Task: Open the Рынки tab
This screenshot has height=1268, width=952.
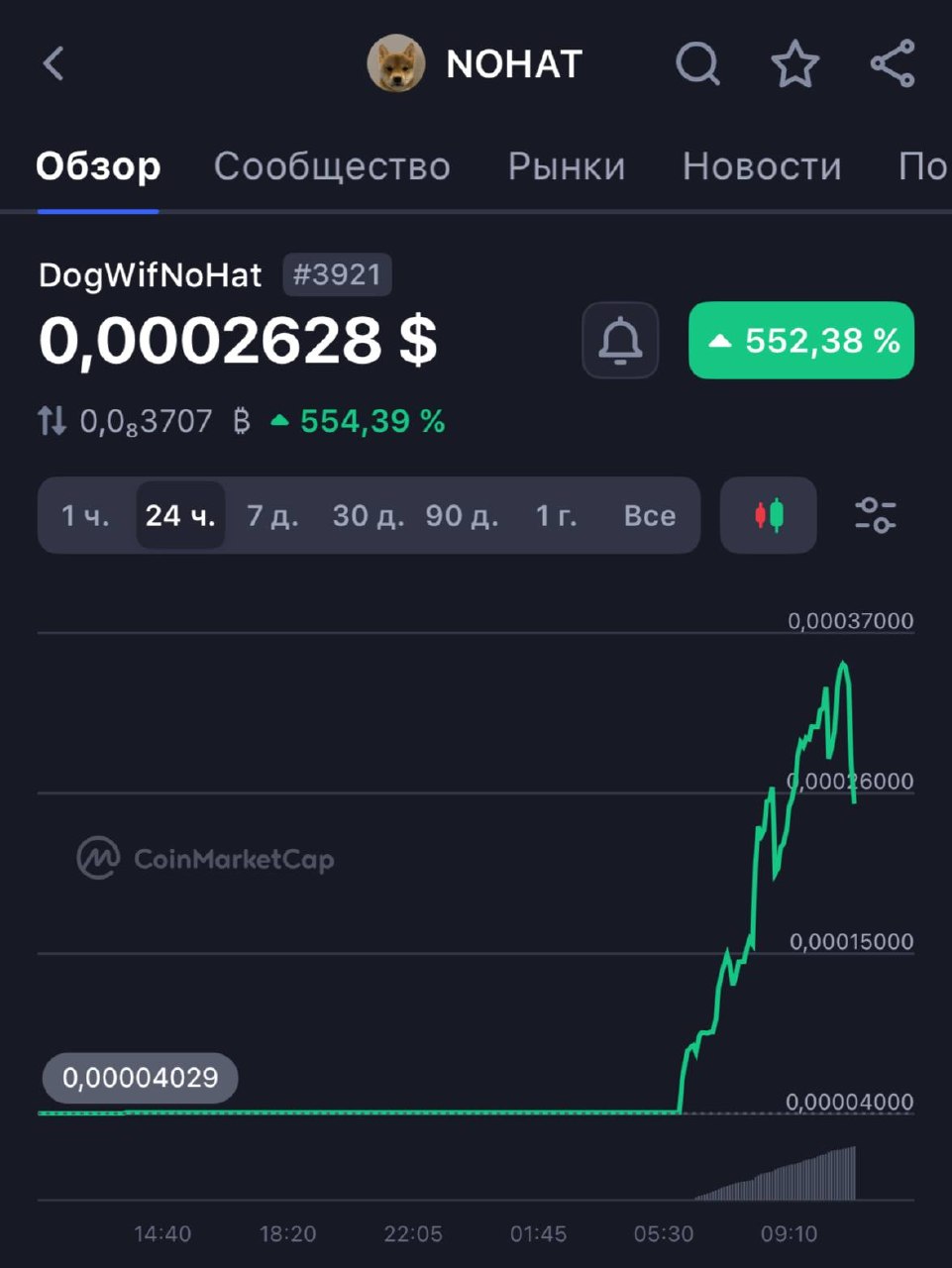Action: (x=567, y=166)
